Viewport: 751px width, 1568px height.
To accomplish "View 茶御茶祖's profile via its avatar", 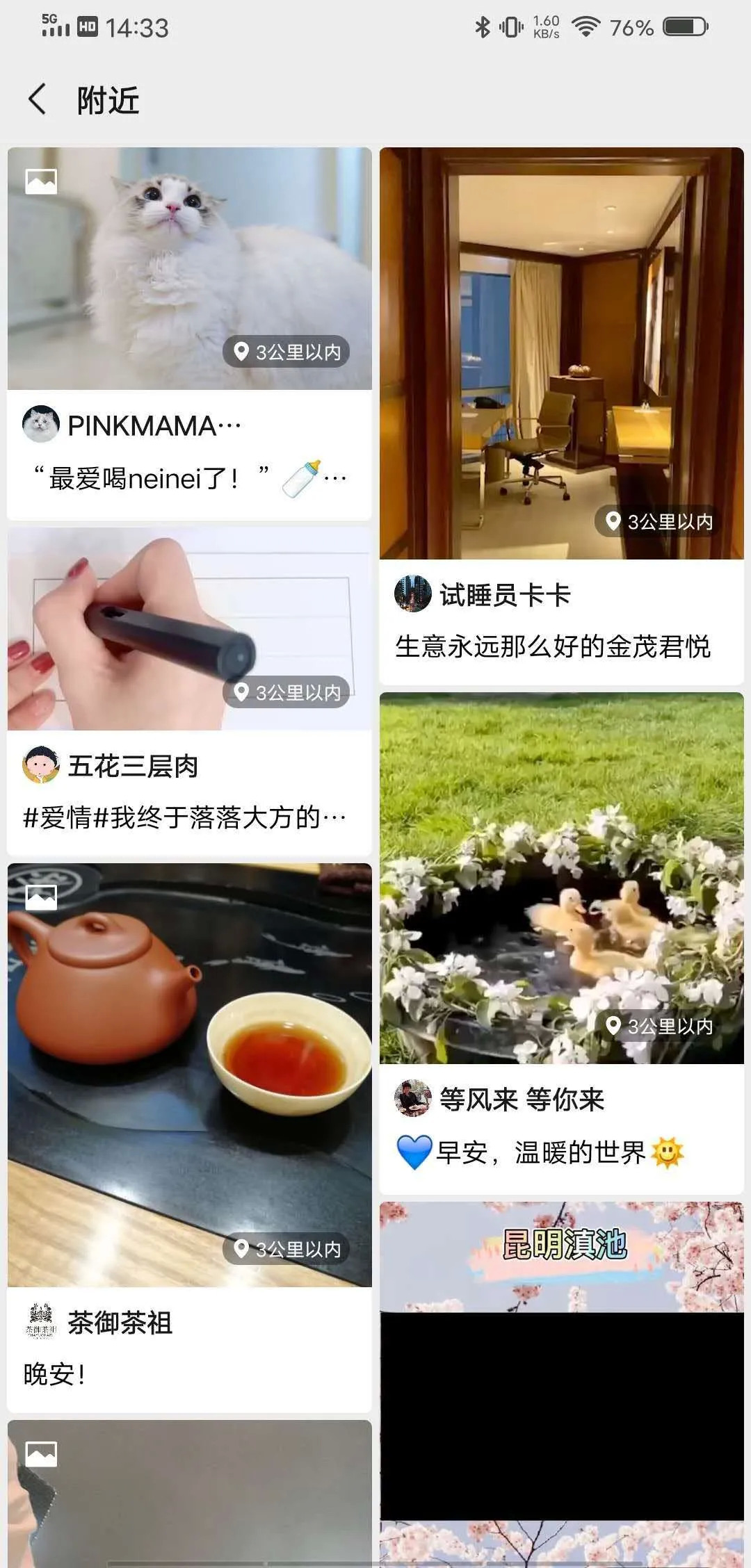I will [x=41, y=1321].
